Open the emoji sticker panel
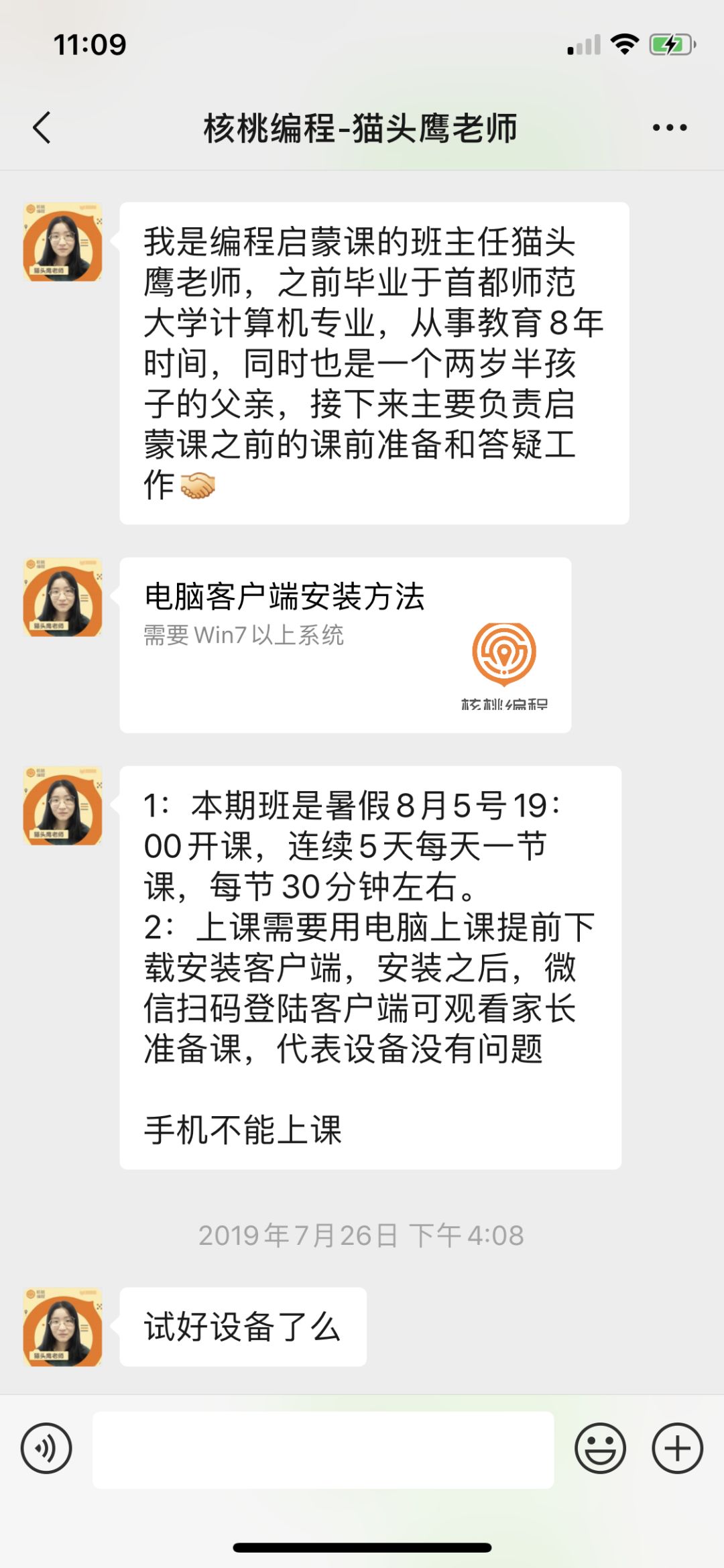This screenshot has height=1568, width=724. [600, 1448]
